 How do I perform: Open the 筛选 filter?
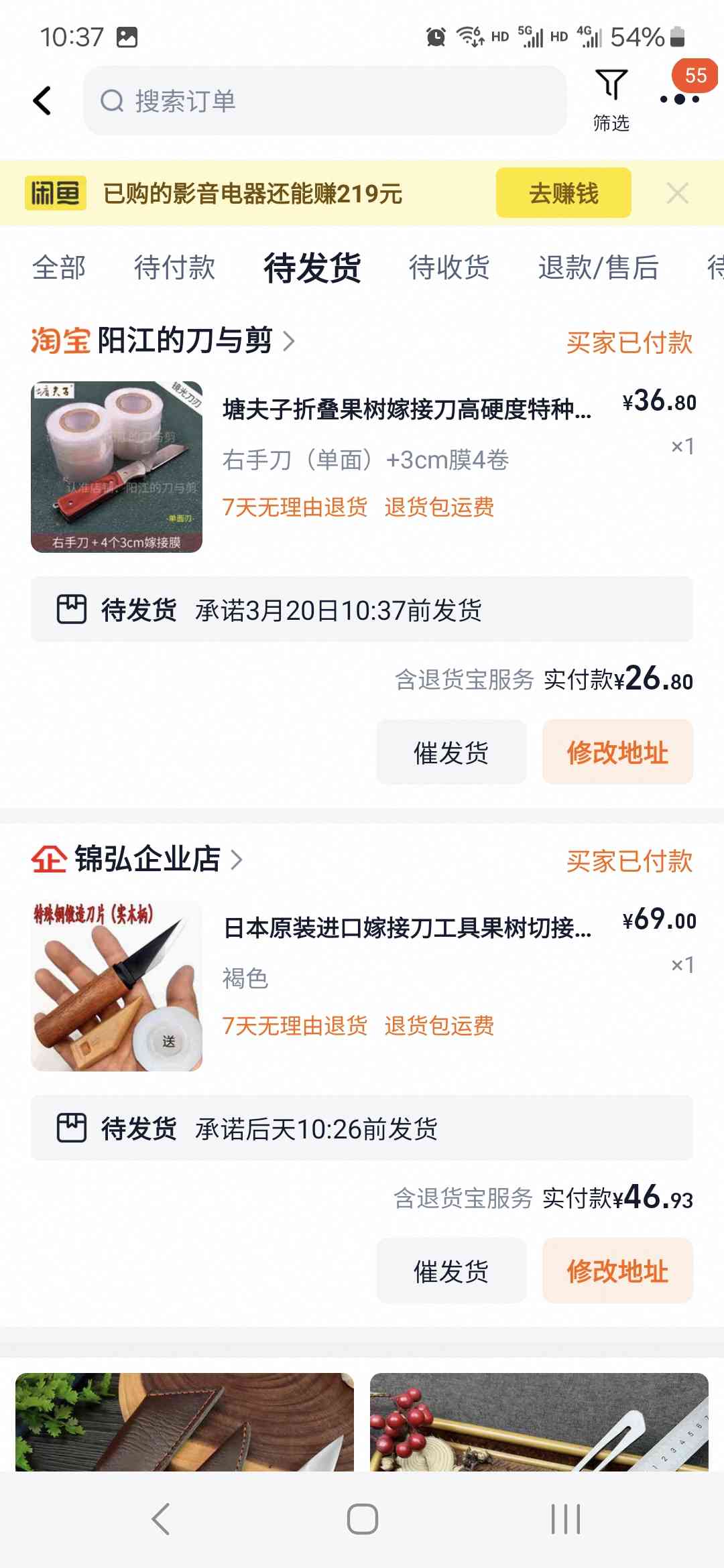pyautogui.click(x=611, y=101)
